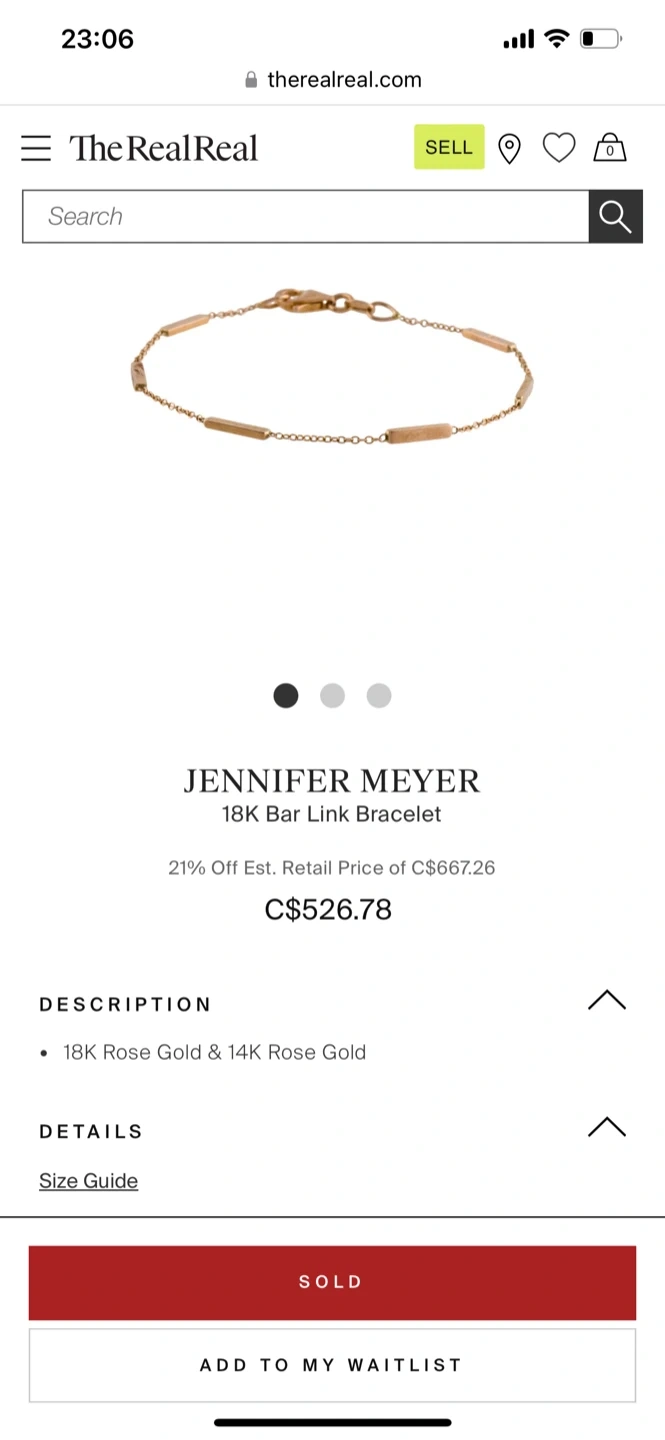Open the hamburger navigation menu
The image size is (665, 1440).
pos(36,148)
